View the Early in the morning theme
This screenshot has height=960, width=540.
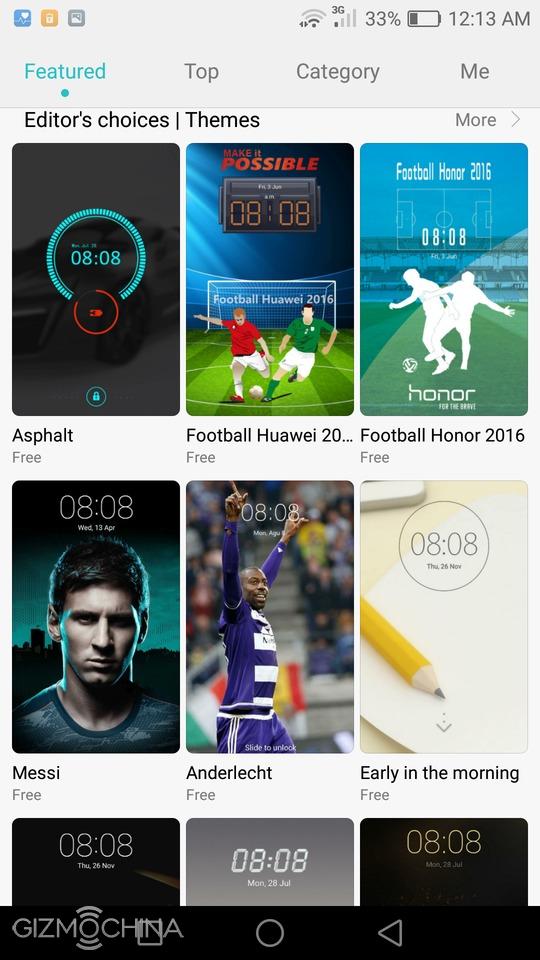tap(444, 617)
